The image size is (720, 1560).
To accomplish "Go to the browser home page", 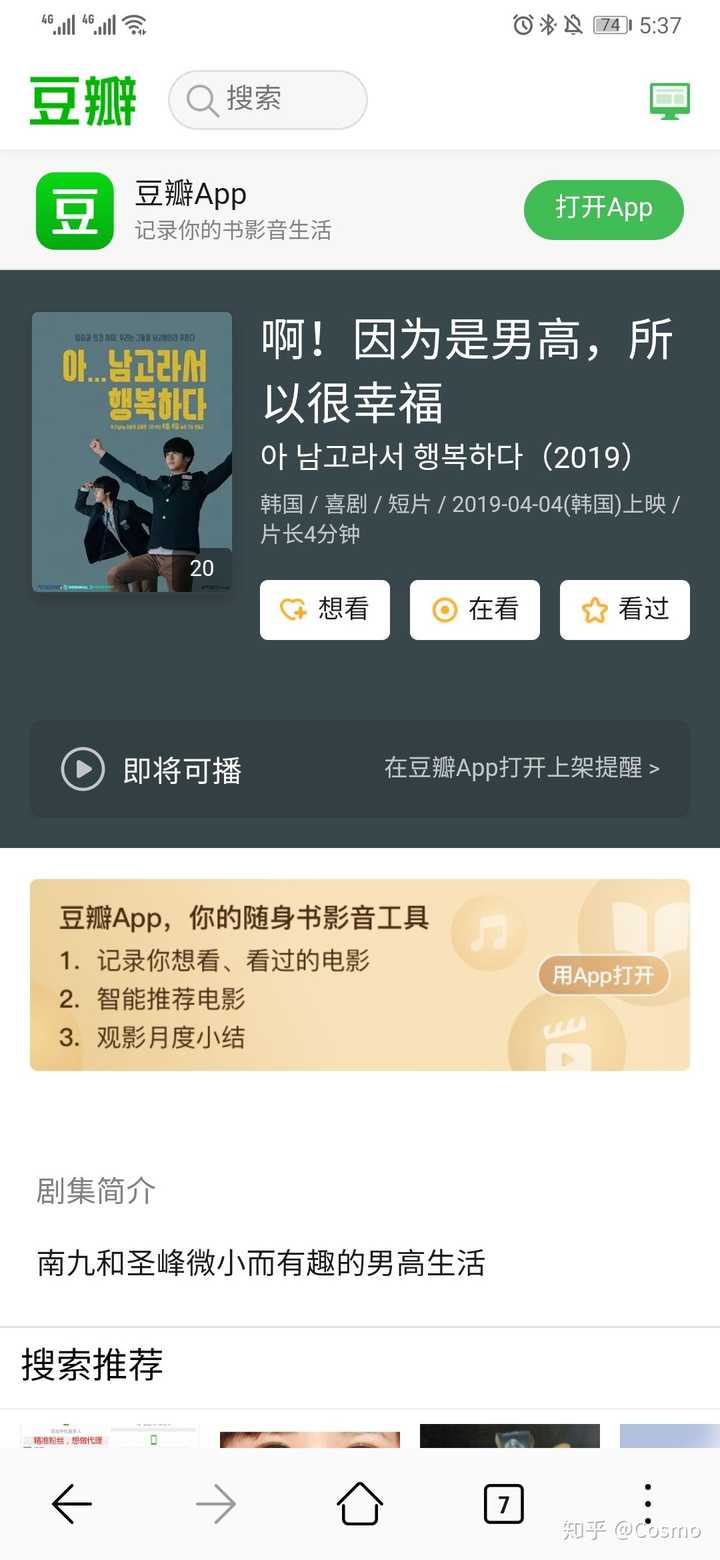I will (359, 1503).
